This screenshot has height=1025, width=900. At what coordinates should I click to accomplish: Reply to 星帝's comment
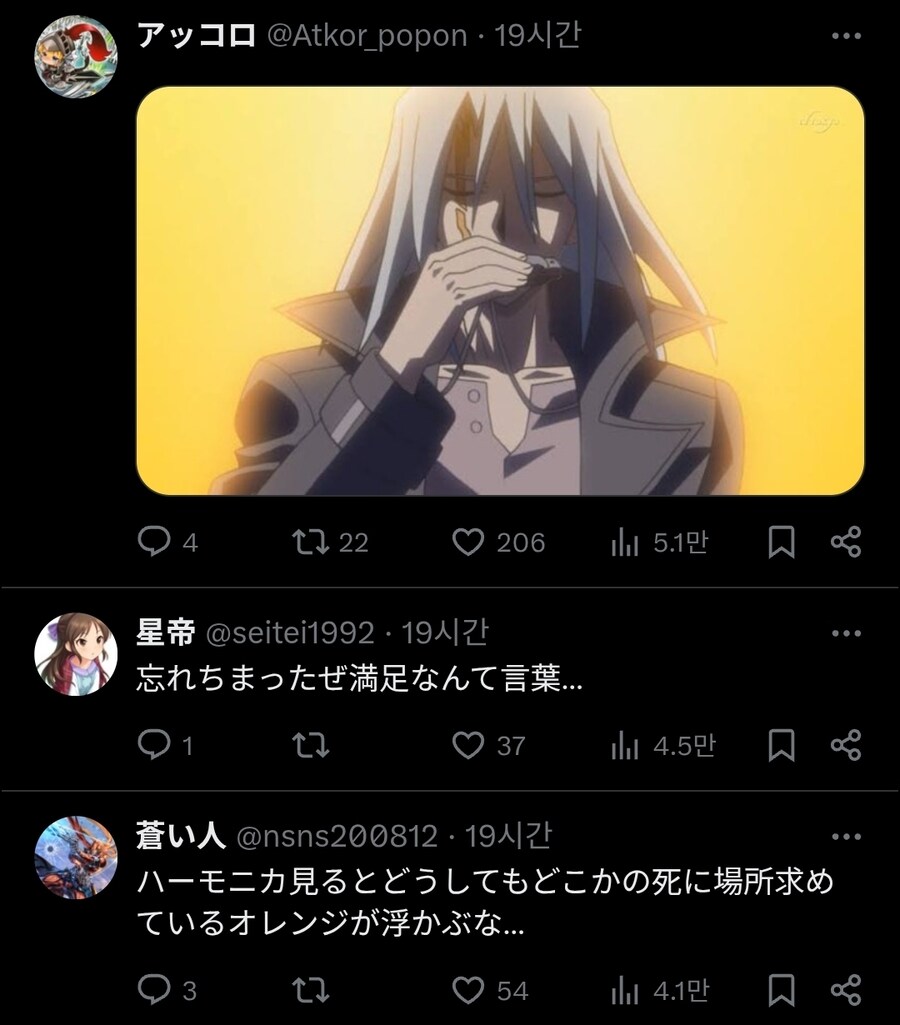tap(154, 745)
